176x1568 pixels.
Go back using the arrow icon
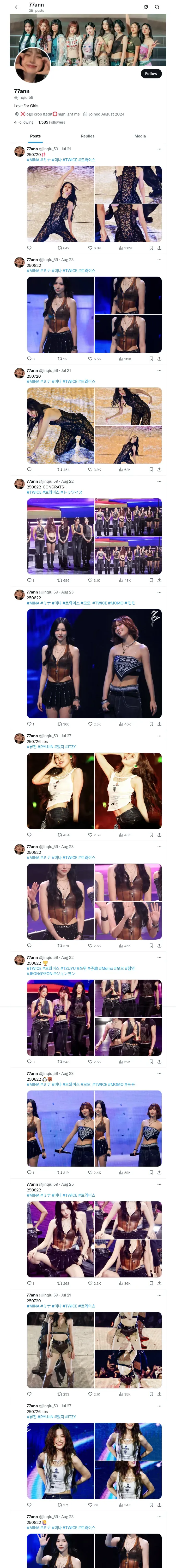17,7
